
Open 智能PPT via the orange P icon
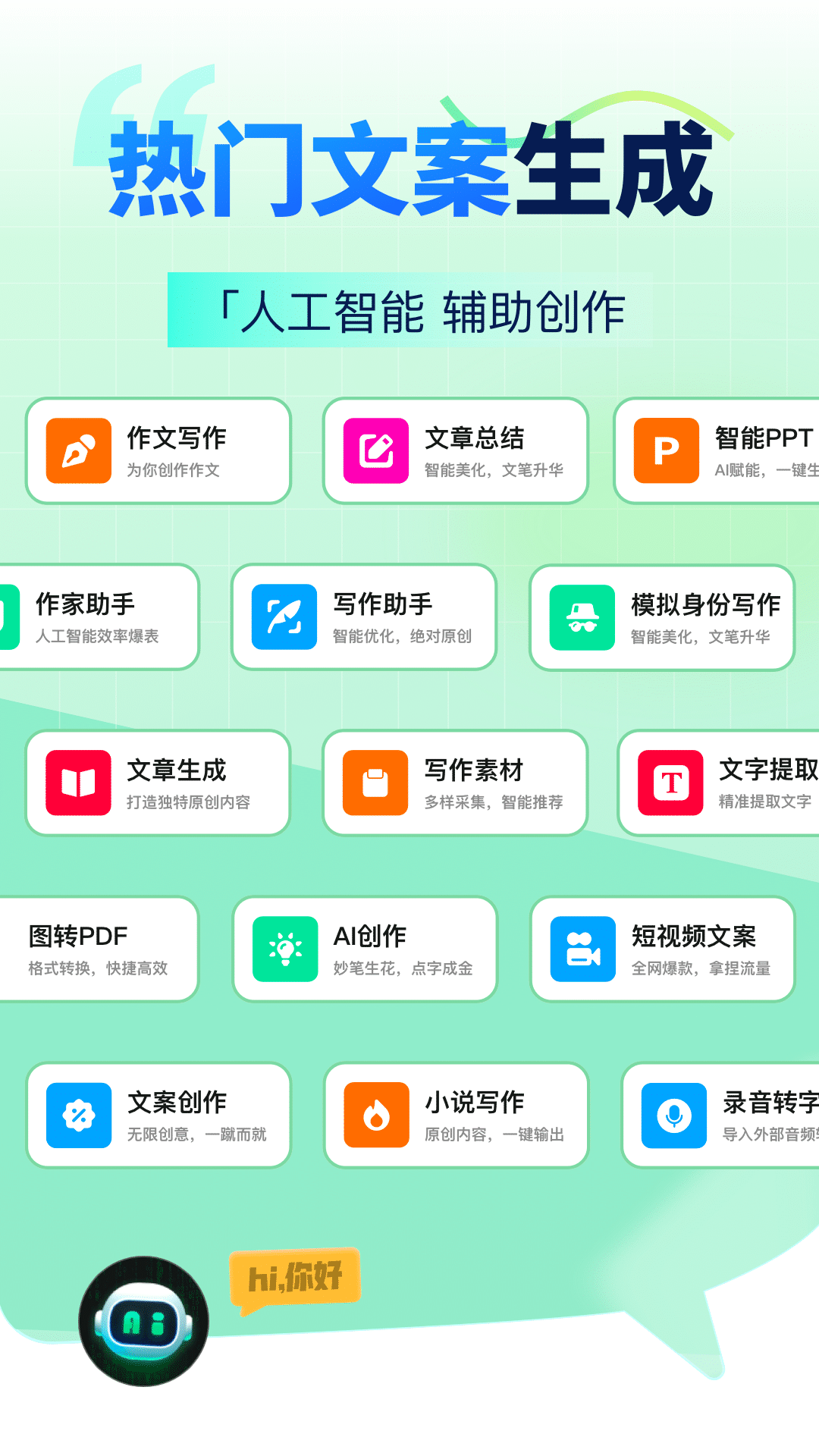tap(665, 450)
